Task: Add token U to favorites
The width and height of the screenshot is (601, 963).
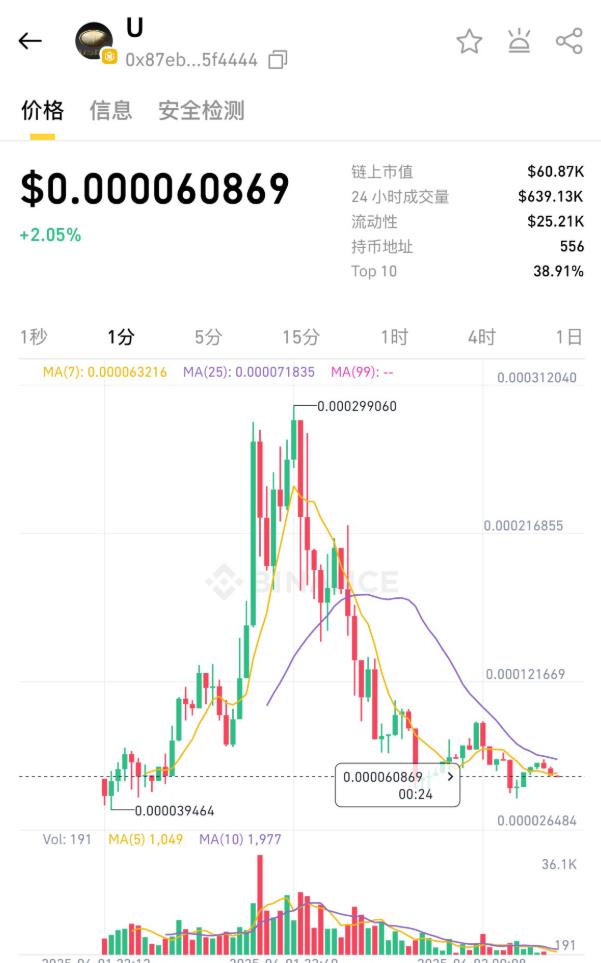Action: [x=470, y=41]
